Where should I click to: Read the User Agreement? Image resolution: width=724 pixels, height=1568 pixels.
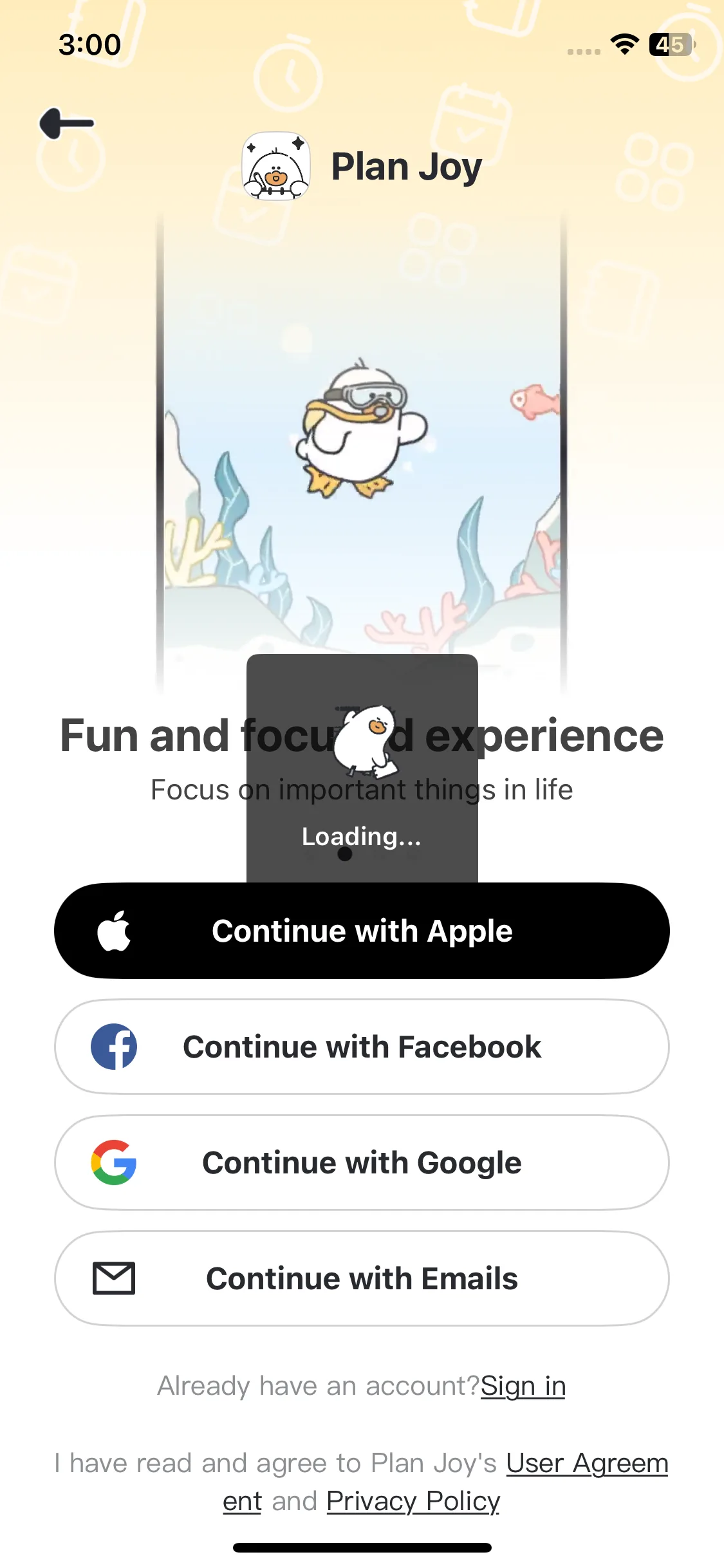coord(586,1463)
